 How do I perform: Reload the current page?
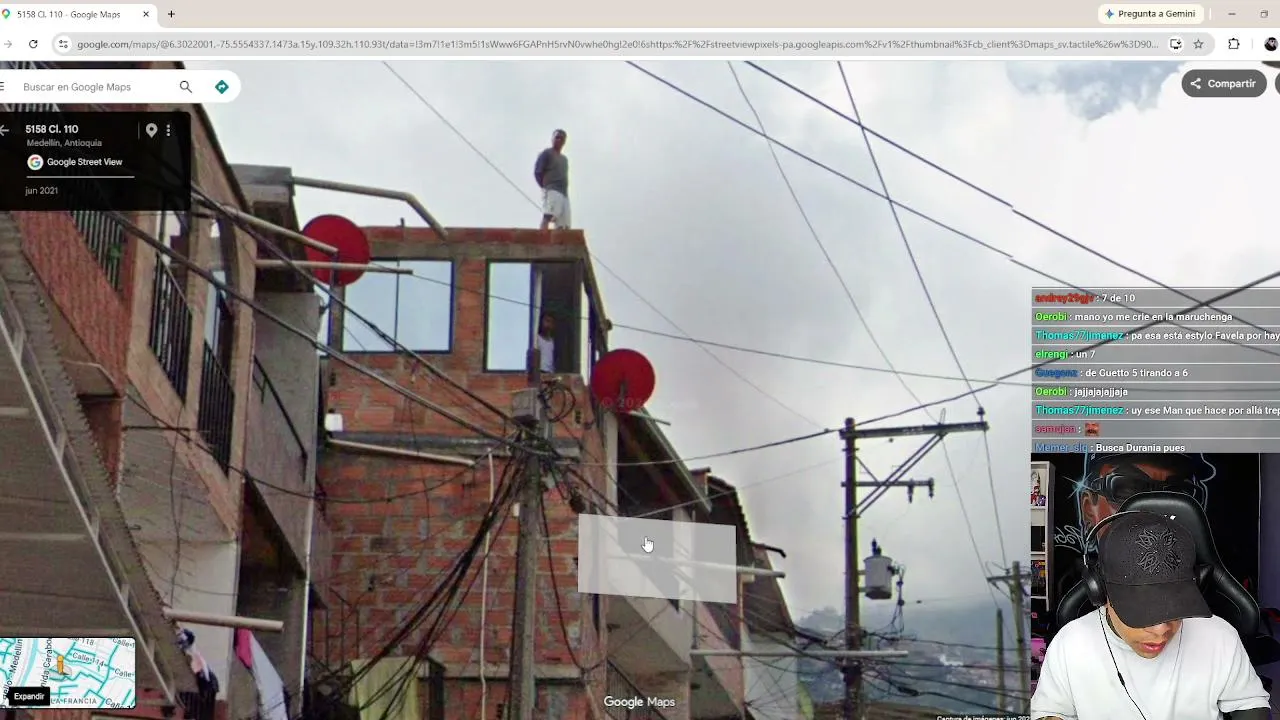(x=33, y=44)
